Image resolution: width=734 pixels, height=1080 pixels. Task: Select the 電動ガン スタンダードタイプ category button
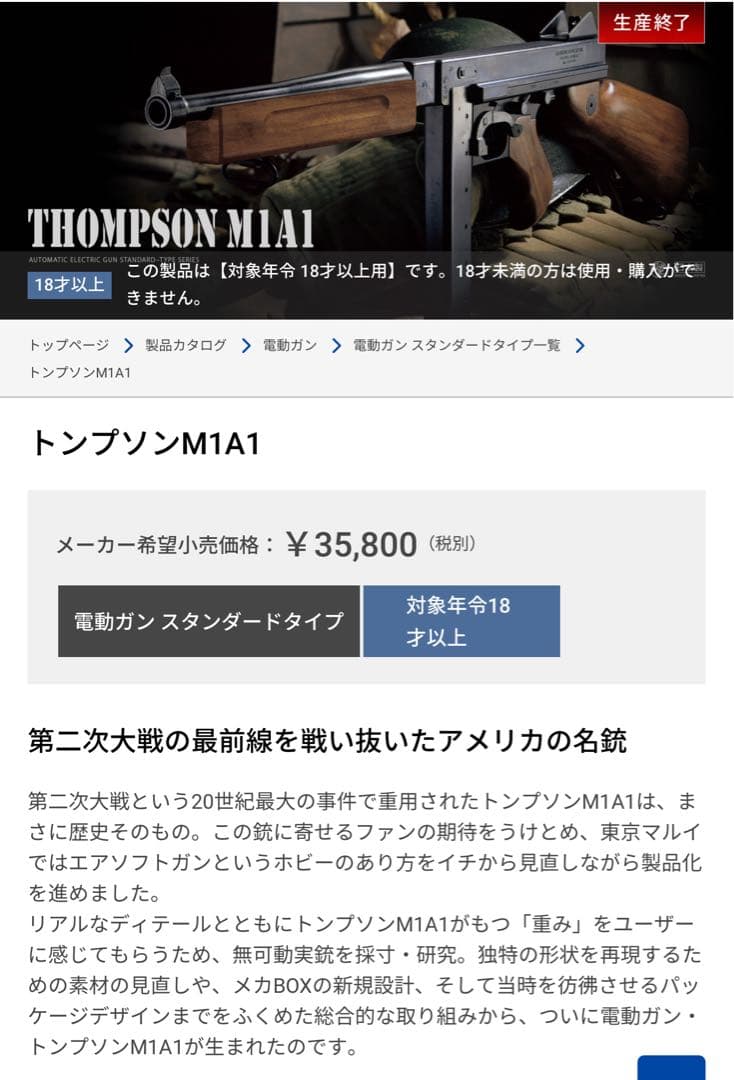click(210, 619)
